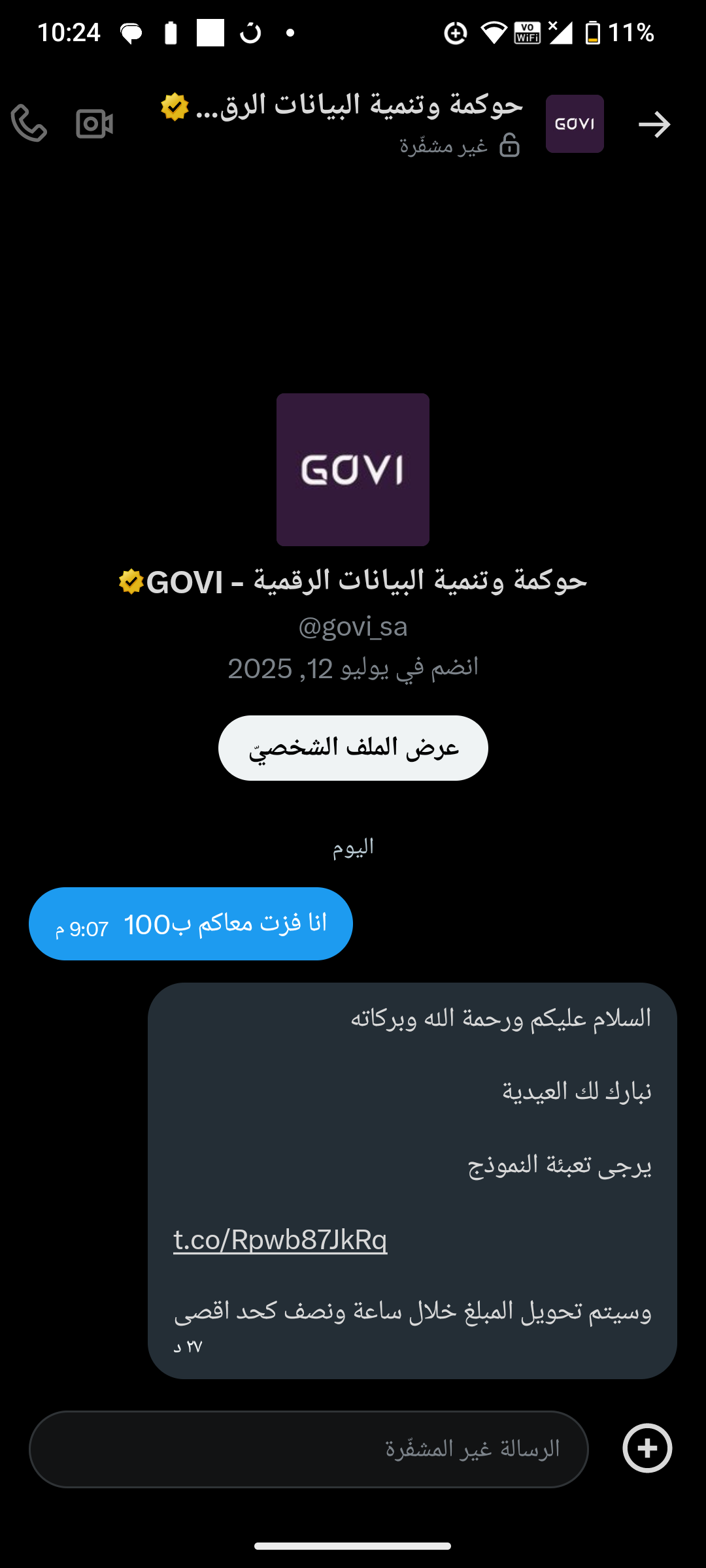Start a voice call with GOVI
Screen dimensions: 706x1568
tap(29, 123)
